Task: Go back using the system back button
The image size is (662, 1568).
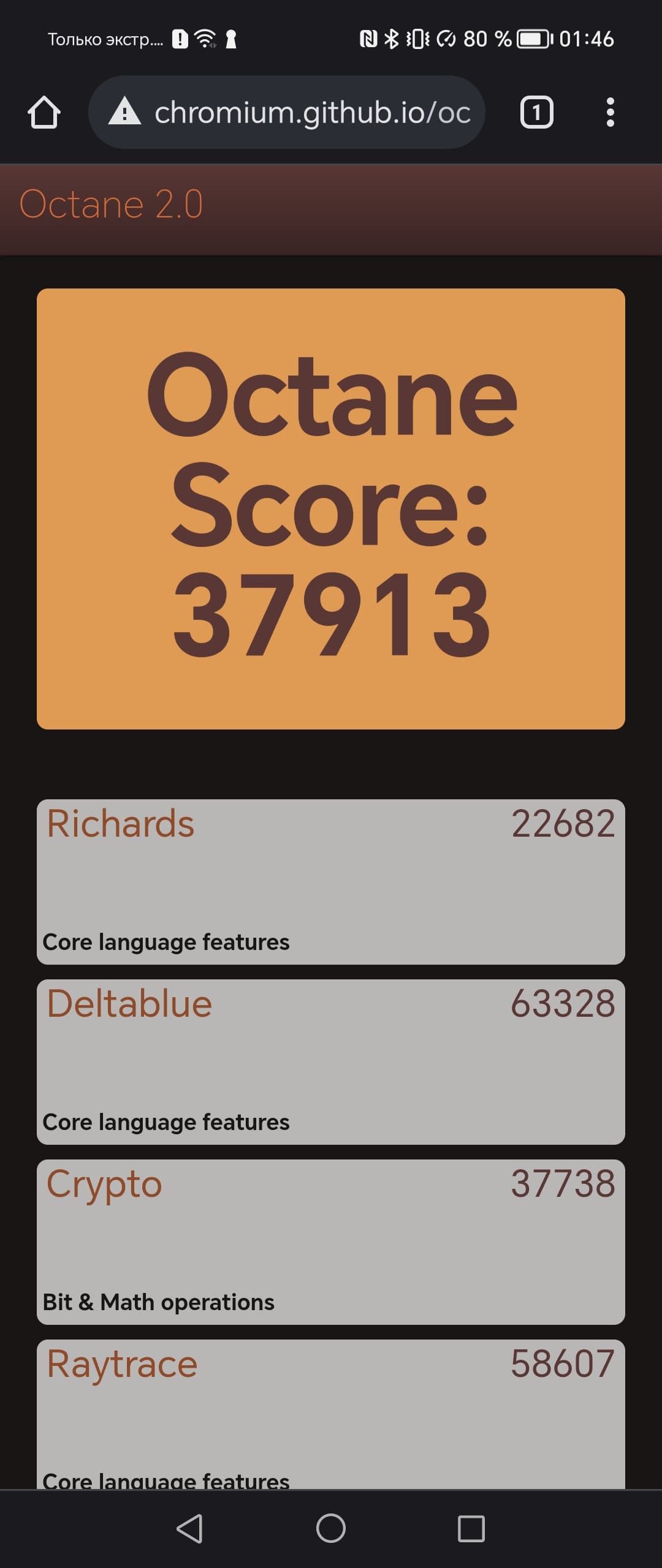Action: [189, 1528]
